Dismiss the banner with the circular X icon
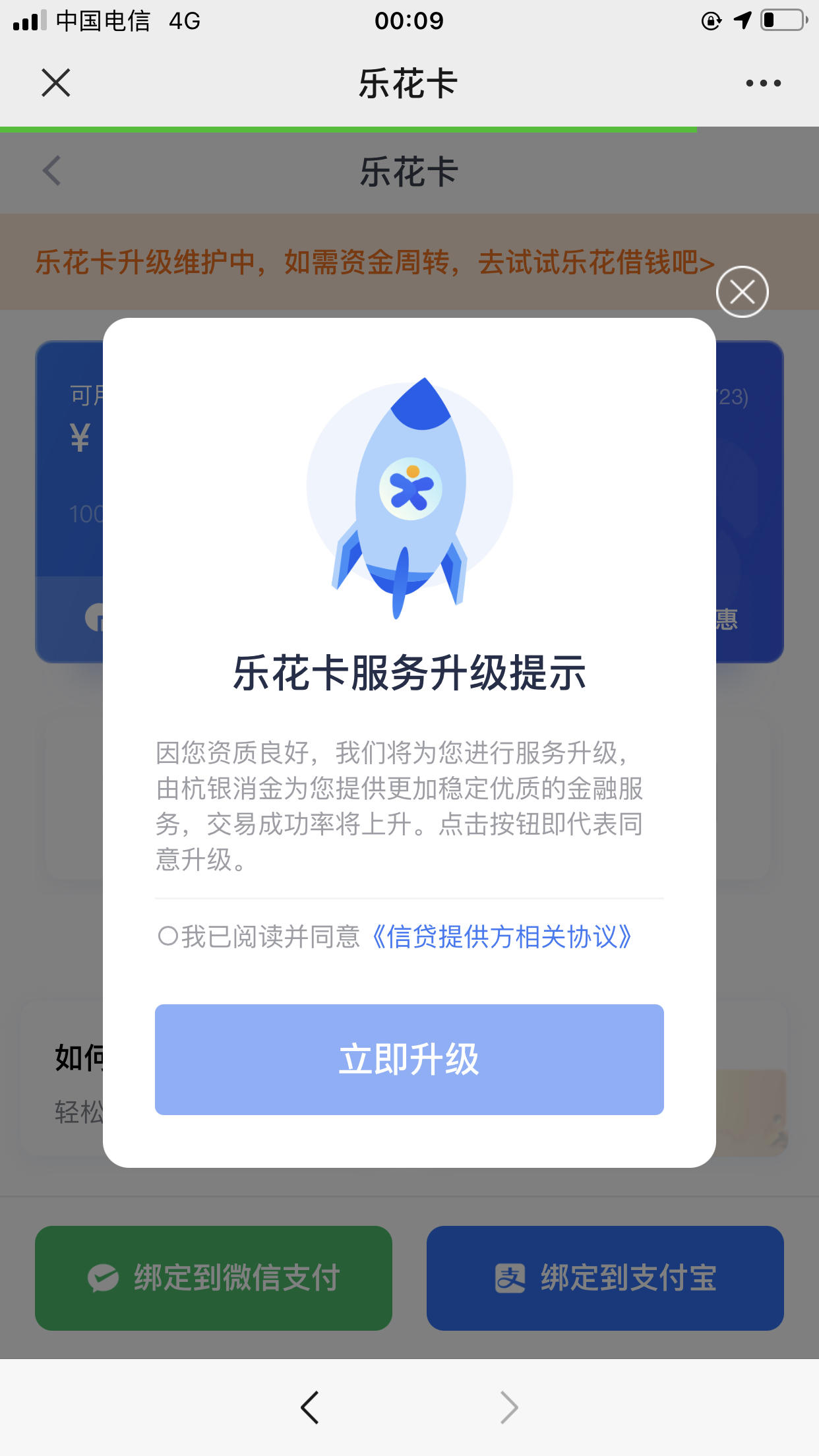Image resolution: width=819 pixels, height=1456 pixels. [x=742, y=291]
